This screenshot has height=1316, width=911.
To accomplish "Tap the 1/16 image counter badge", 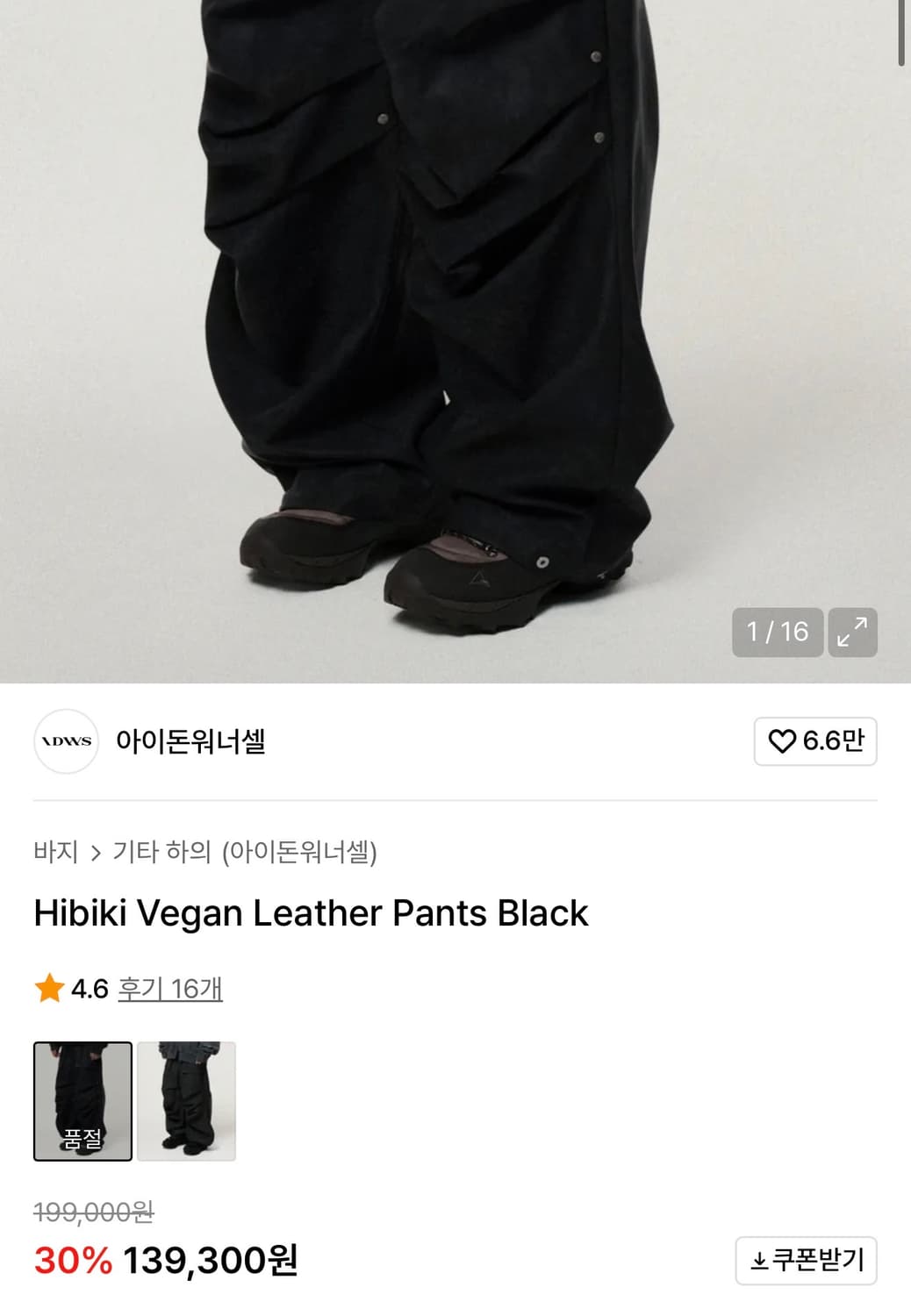I will 778,630.
